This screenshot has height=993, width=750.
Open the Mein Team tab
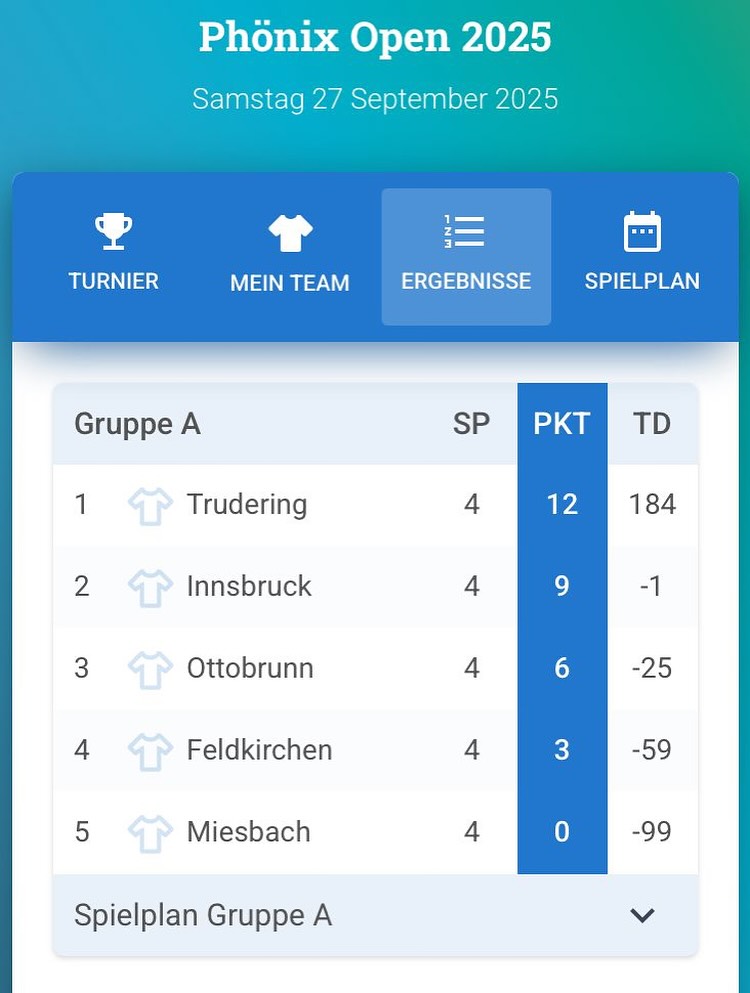(x=290, y=256)
